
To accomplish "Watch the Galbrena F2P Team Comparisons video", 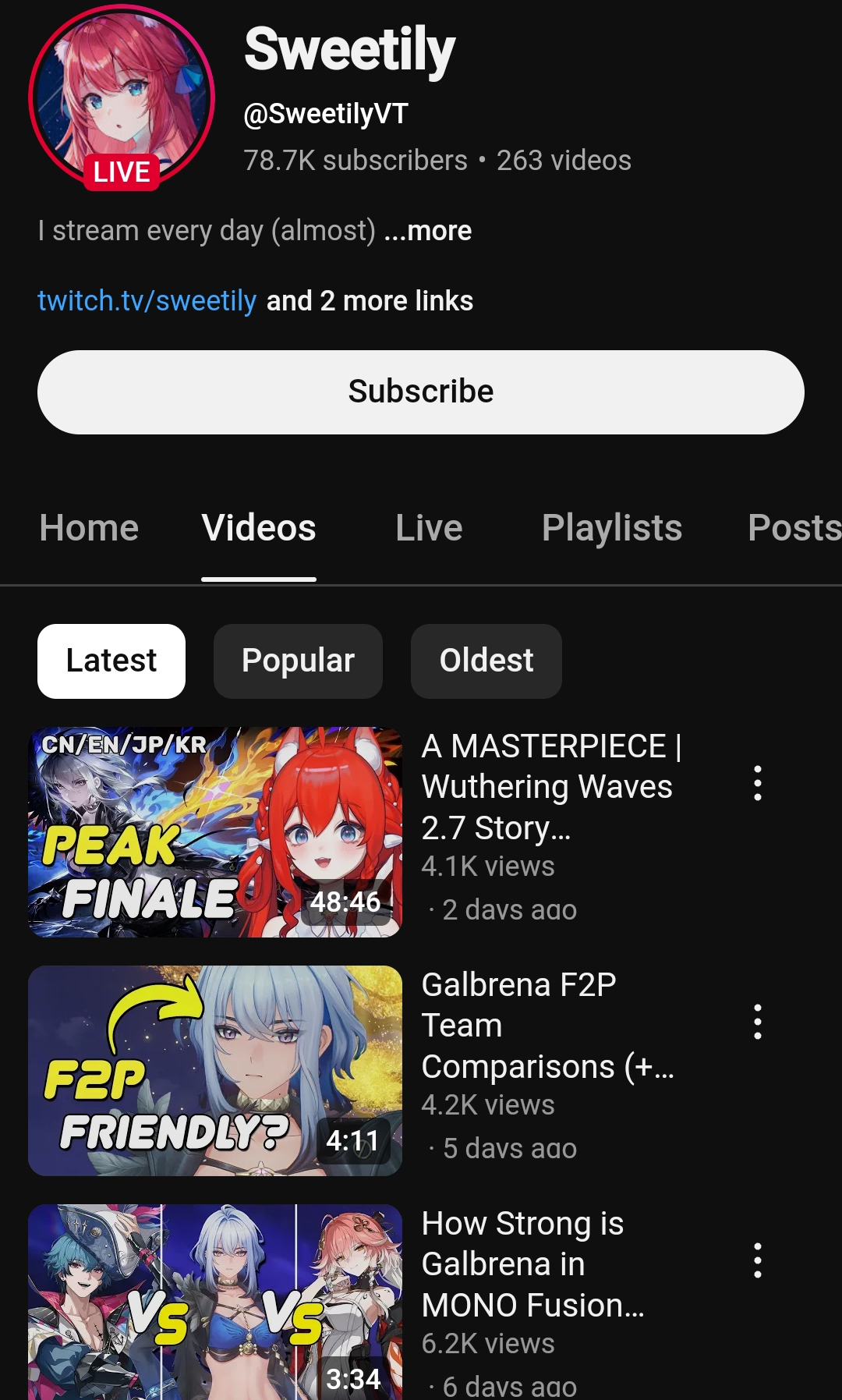I will click(x=215, y=1070).
